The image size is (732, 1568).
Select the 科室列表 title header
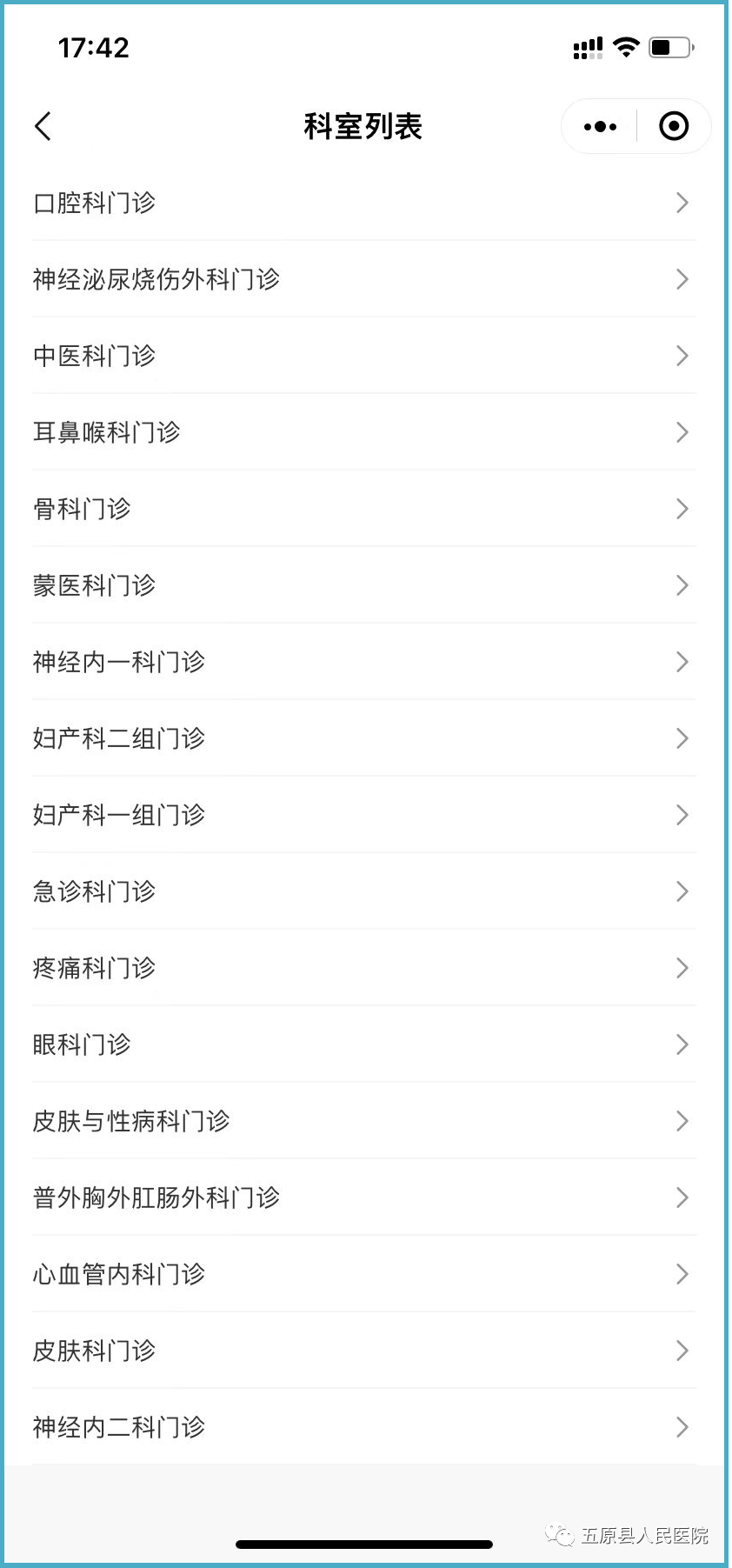point(363,126)
